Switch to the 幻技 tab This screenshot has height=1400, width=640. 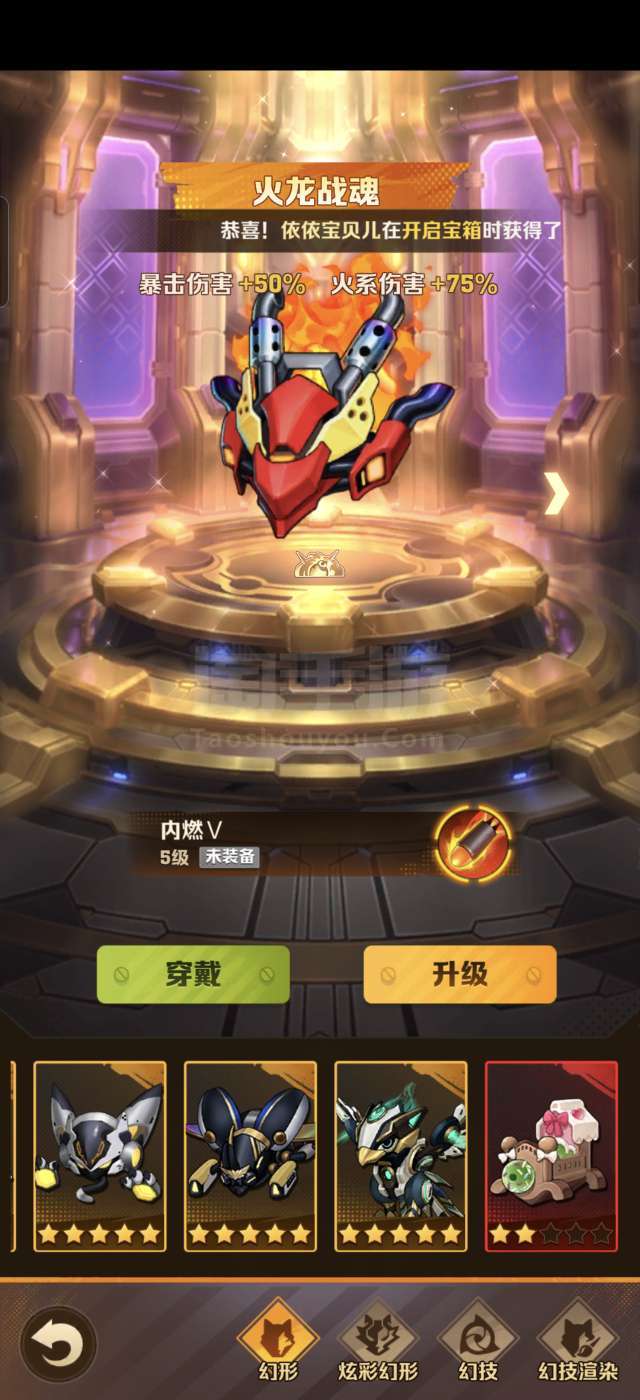(477, 1340)
